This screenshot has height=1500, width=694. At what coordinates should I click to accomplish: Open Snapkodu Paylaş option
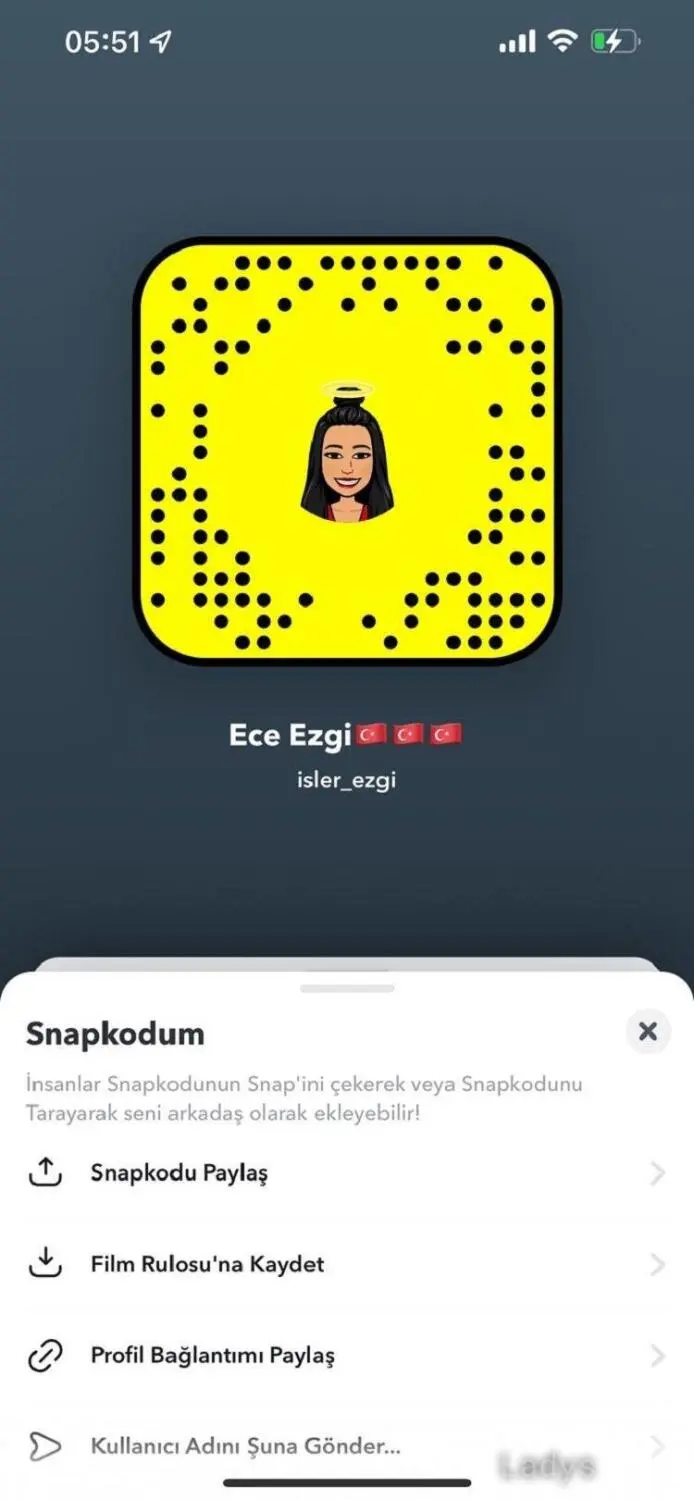point(347,1173)
